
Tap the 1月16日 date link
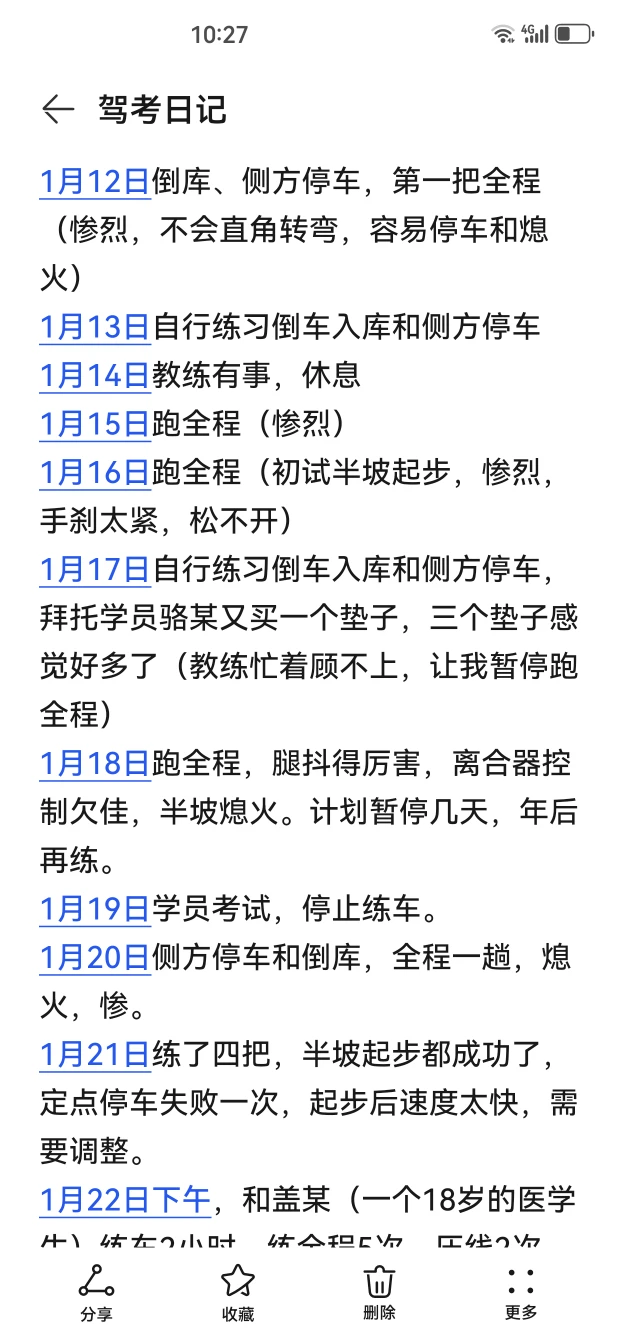(95, 472)
